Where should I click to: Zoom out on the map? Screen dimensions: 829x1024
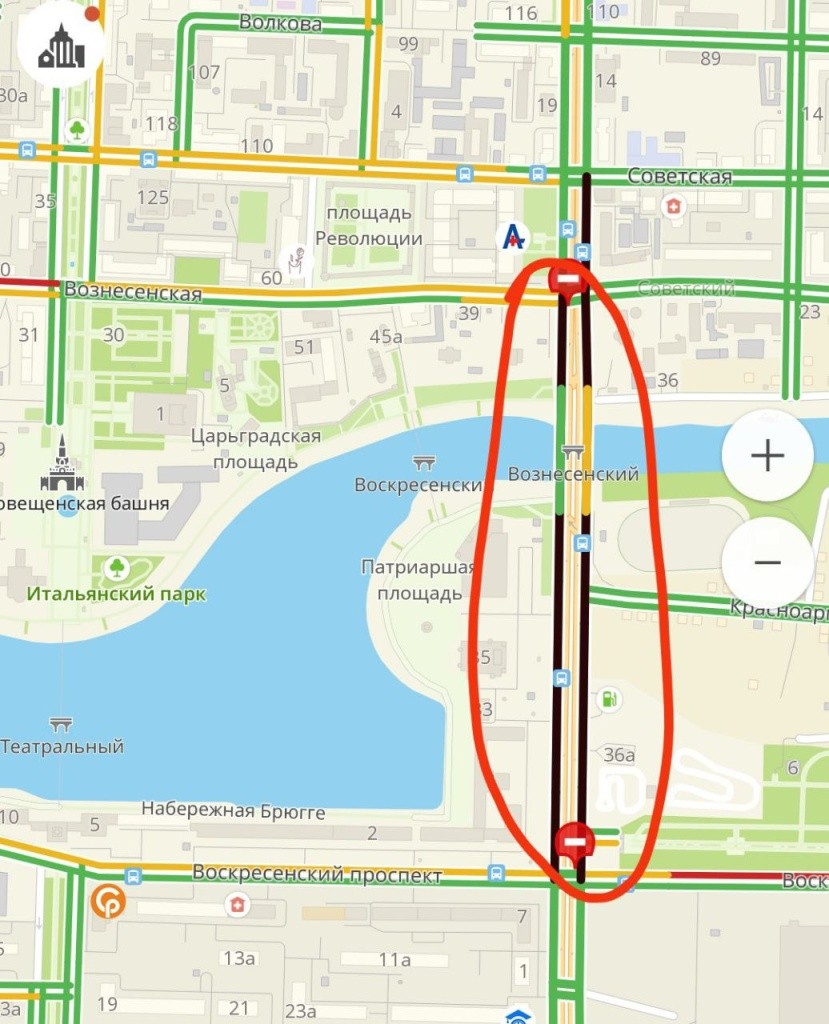click(x=767, y=563)
